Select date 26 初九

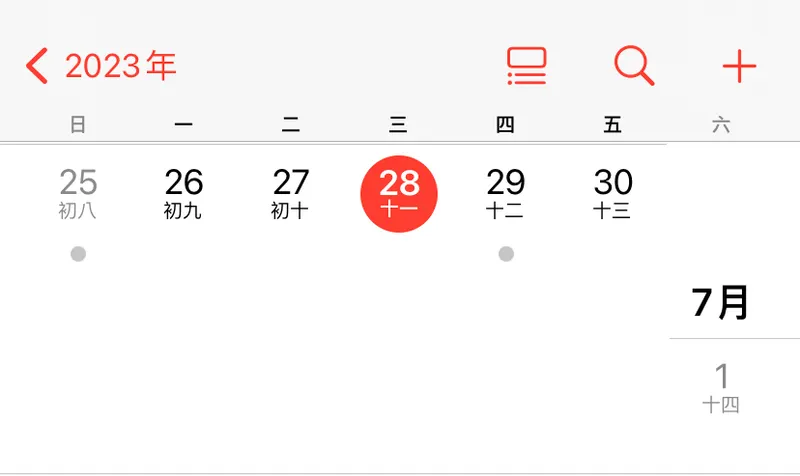pyautogui.click(x=184, y=193)
